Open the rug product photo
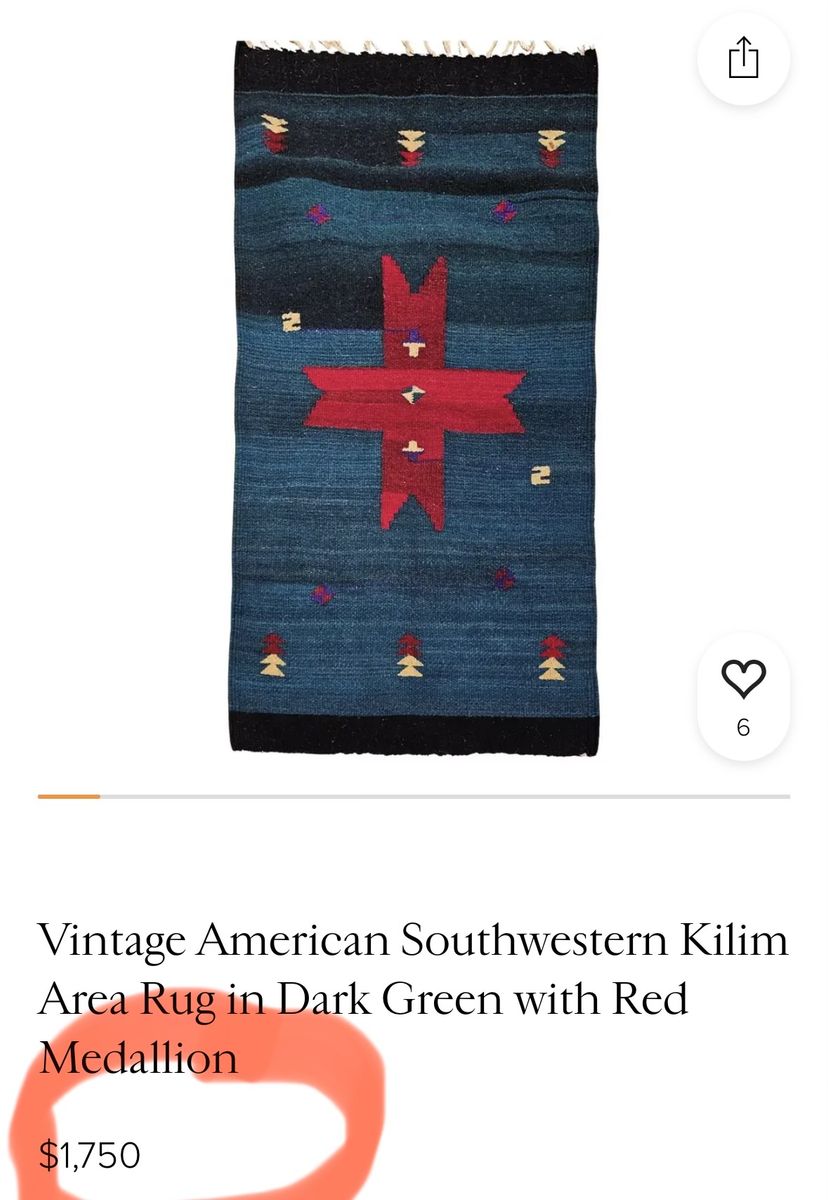 414,400
